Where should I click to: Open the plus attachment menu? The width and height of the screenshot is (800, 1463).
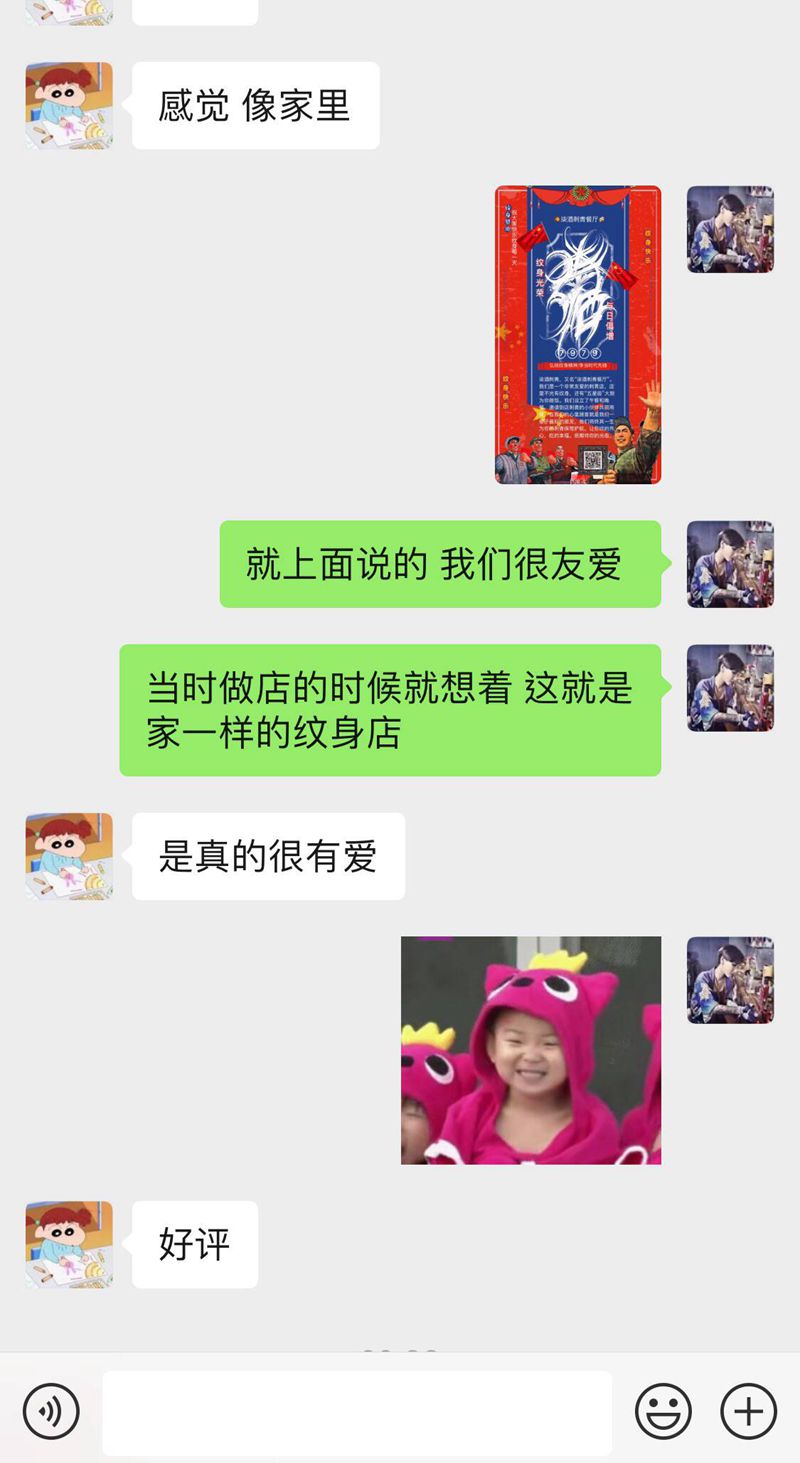point(748,1411)
